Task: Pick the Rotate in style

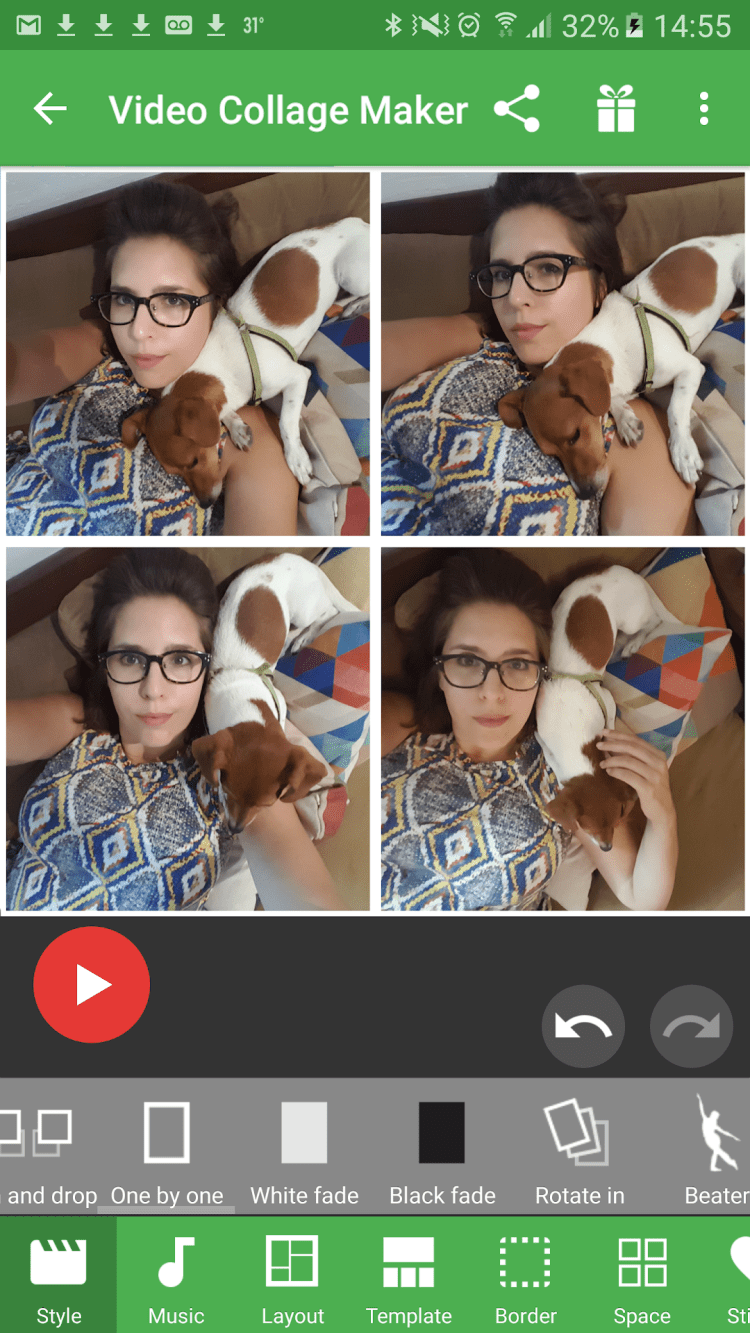Action: coord(579,1150)
